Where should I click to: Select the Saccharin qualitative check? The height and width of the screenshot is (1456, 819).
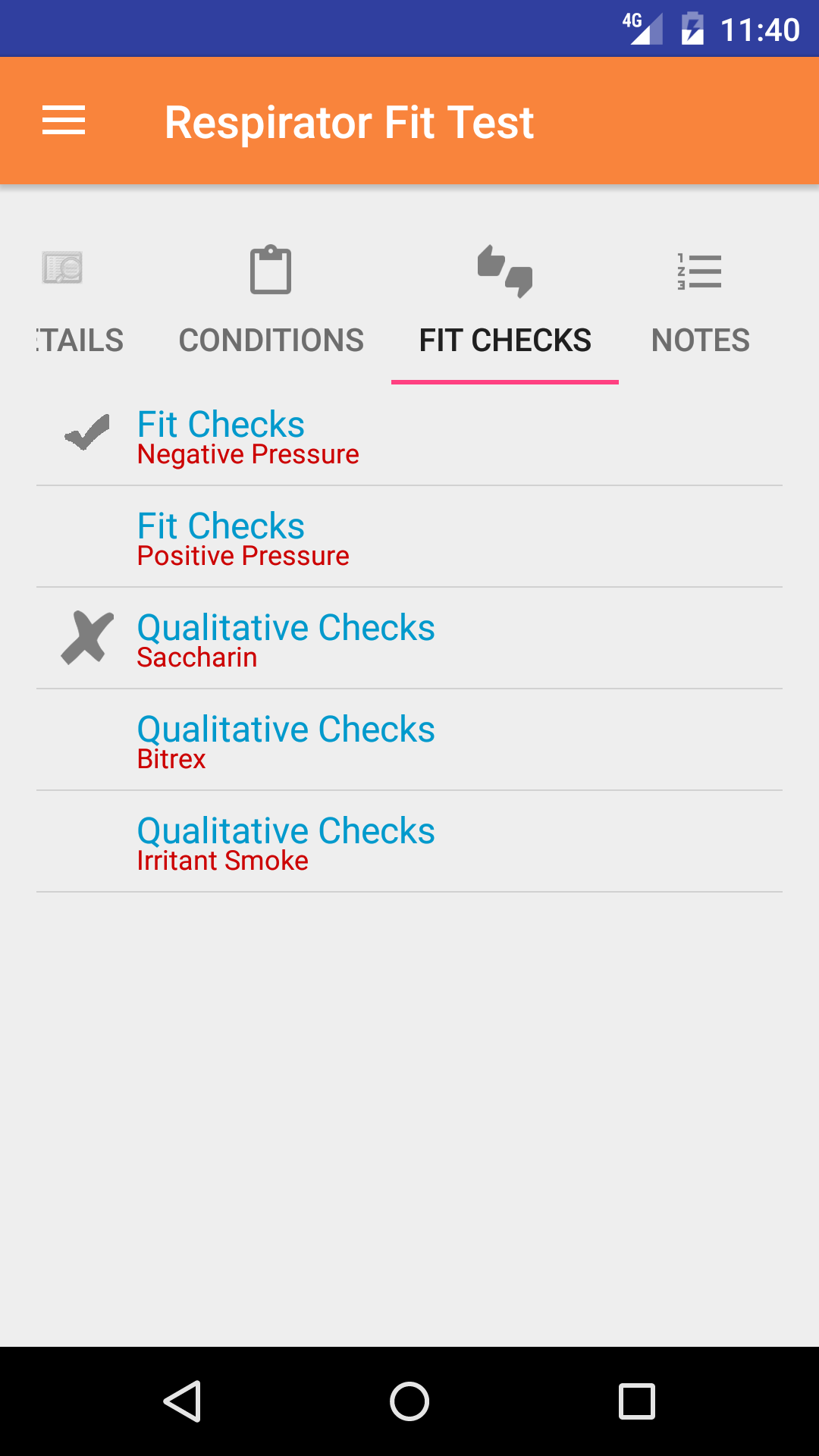(409, 639)
